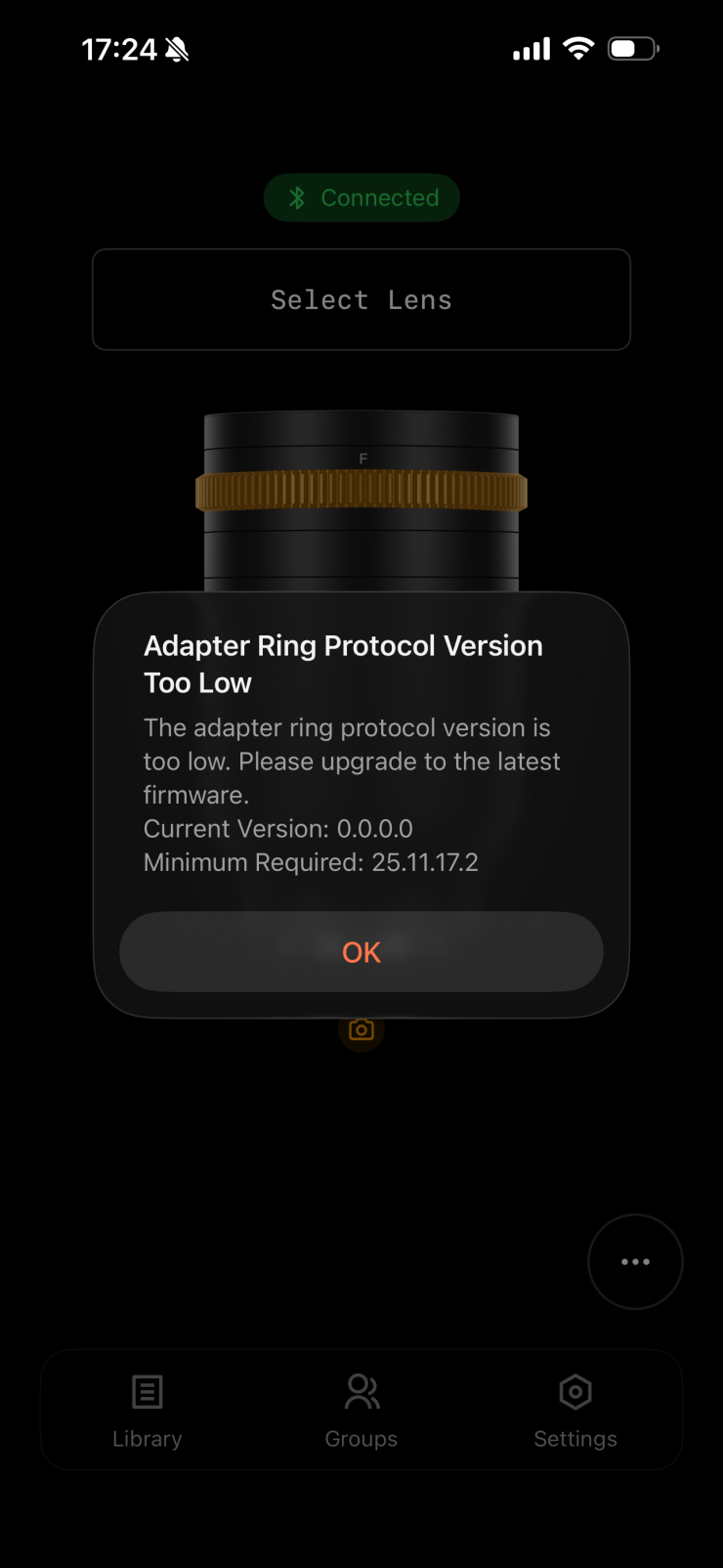
Task: Open the three-dot more options button
Action: [635, 1261]
